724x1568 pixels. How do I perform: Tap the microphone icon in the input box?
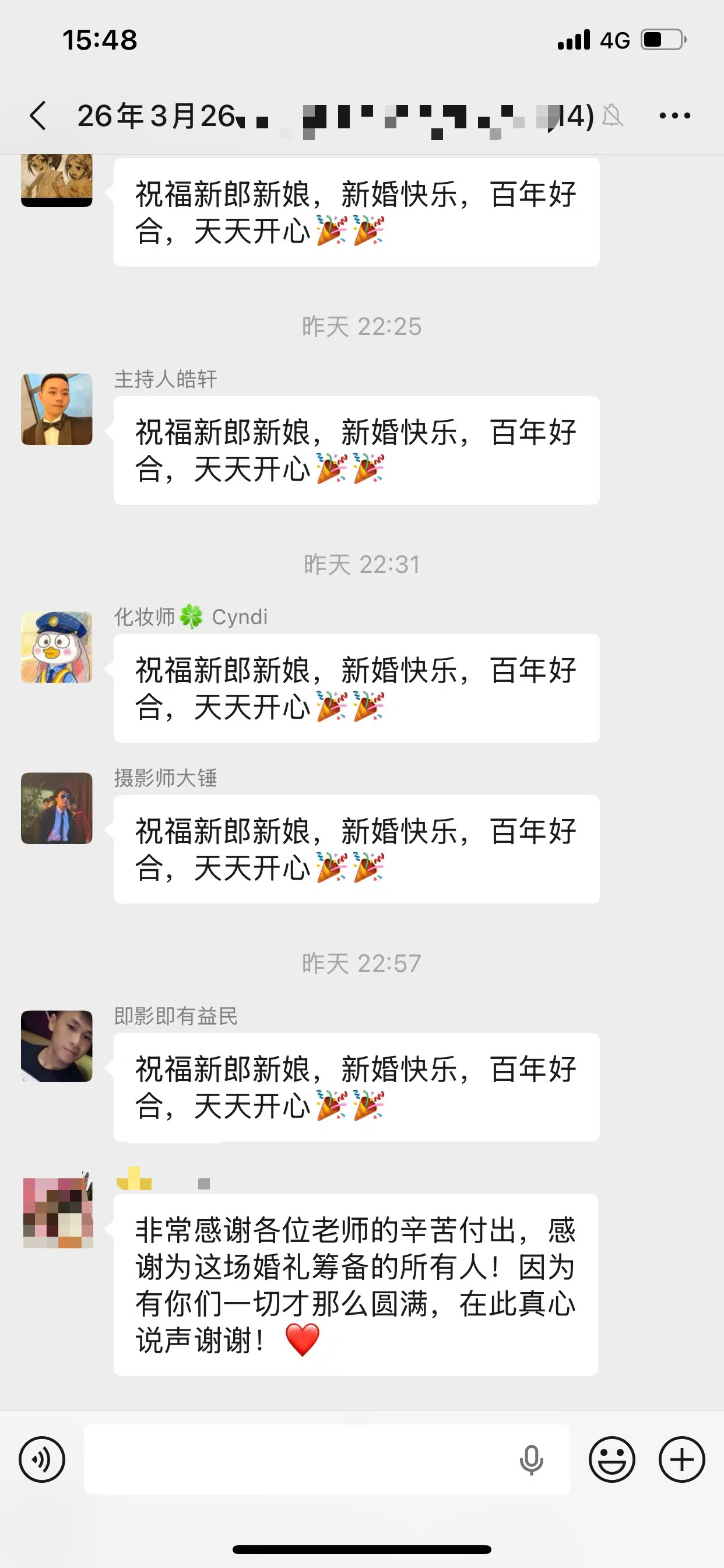tap(531, 1459)
